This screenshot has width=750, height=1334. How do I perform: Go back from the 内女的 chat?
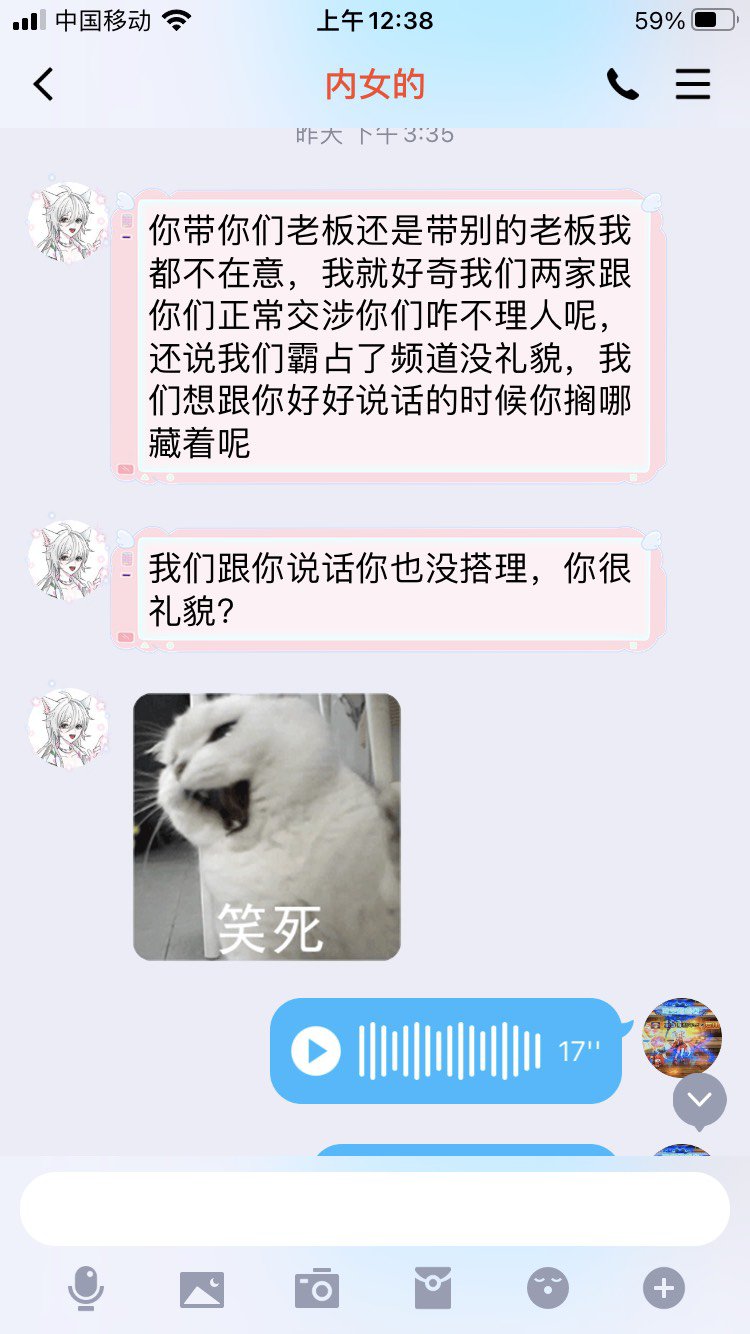tap(43, 84)
